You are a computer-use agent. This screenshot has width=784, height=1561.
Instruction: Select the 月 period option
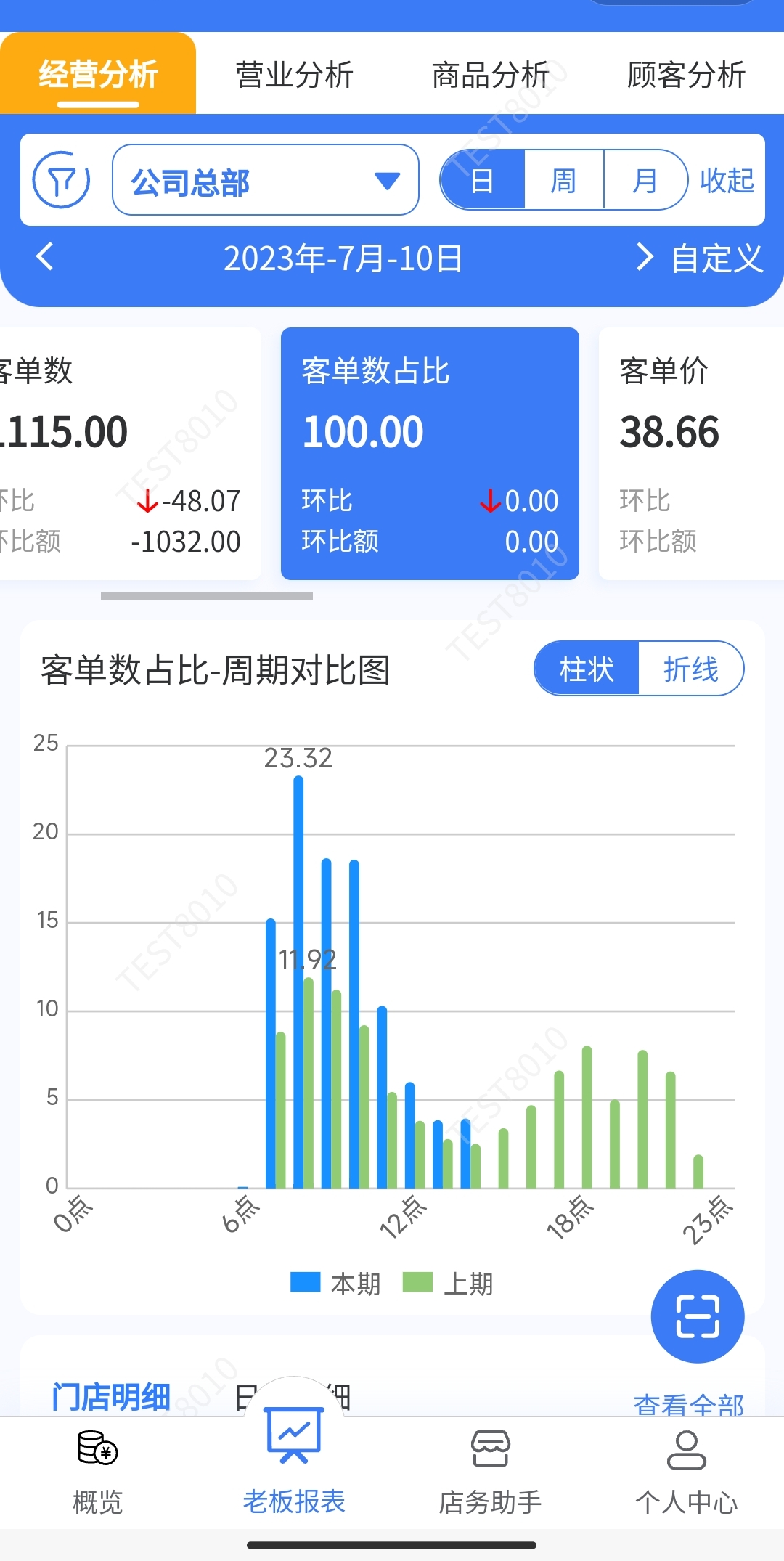645,180
